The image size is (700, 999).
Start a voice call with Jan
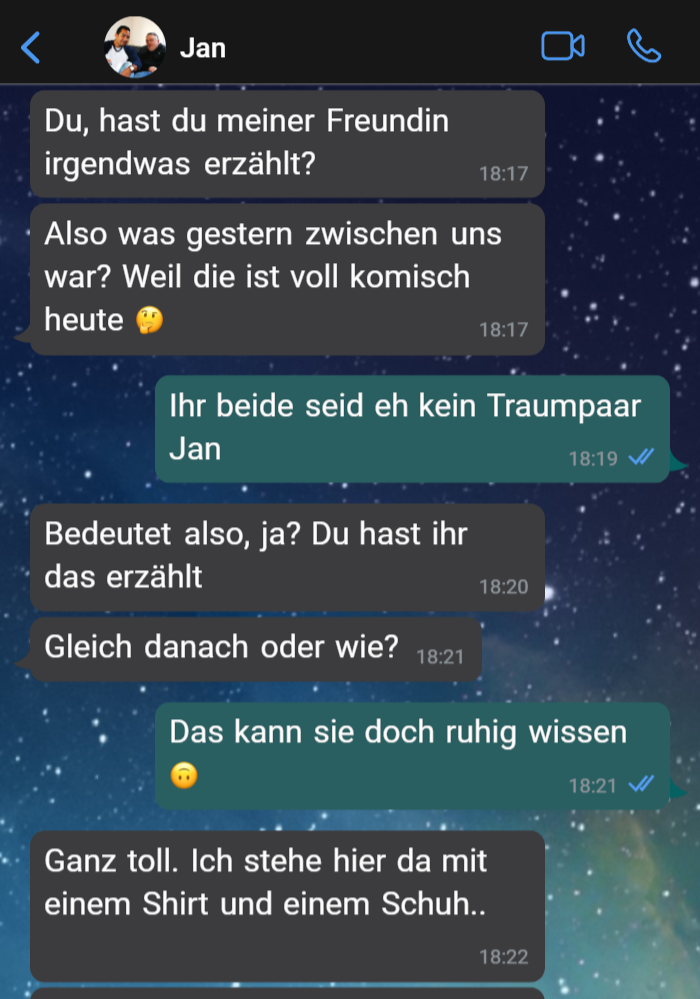tap(644, 46)
